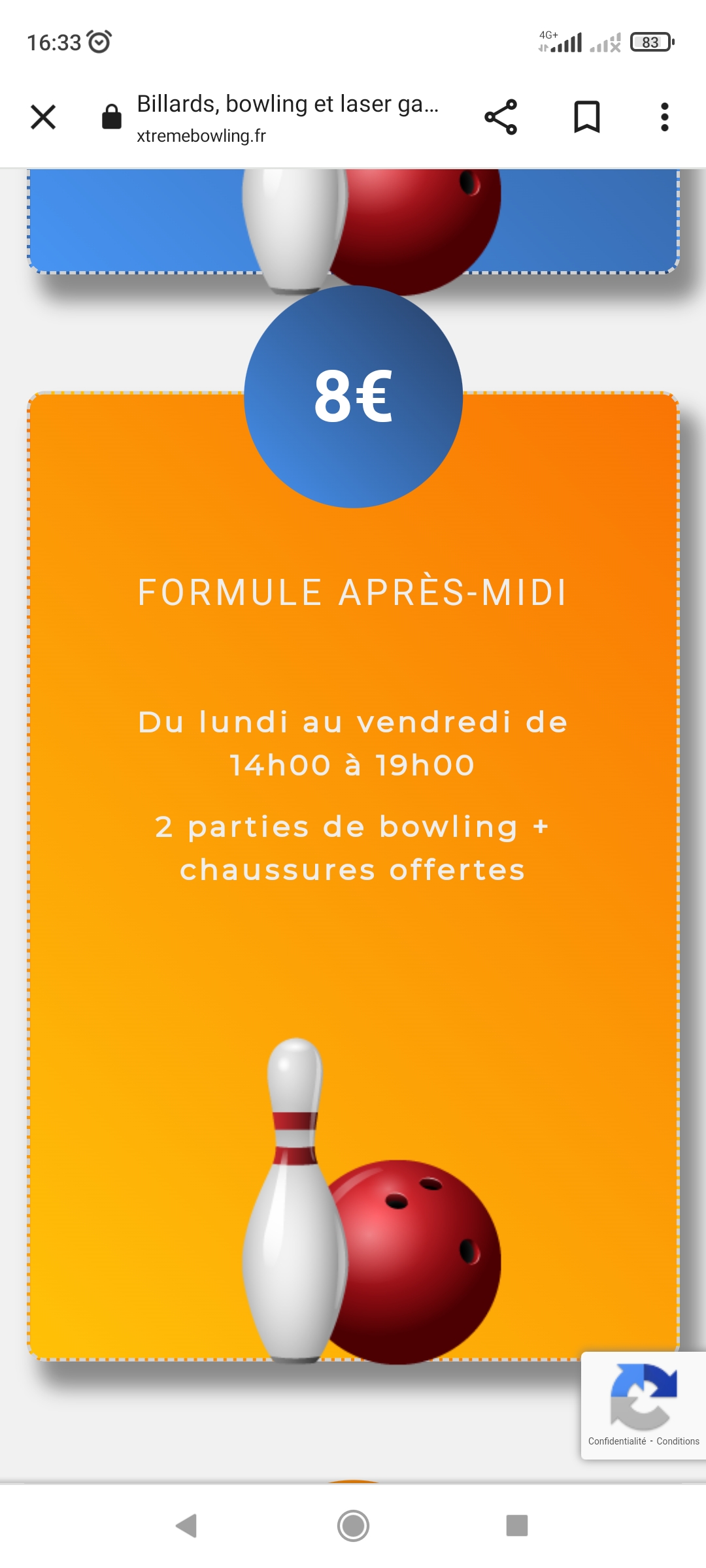The image size is (706, 1568).
Task: Open the browser overflow menu
Action: pyautogui.click(x=664, y=118)
